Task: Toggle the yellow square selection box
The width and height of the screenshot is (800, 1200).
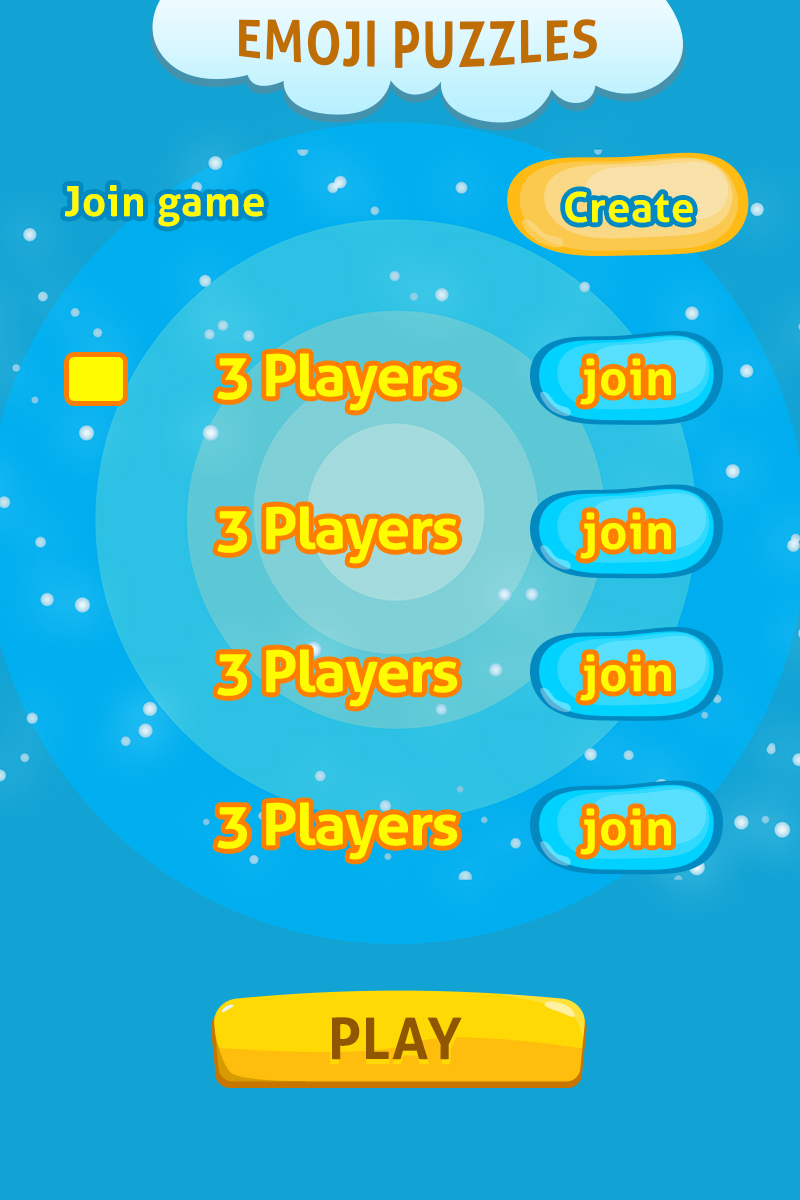Action: tap(96, 379)
